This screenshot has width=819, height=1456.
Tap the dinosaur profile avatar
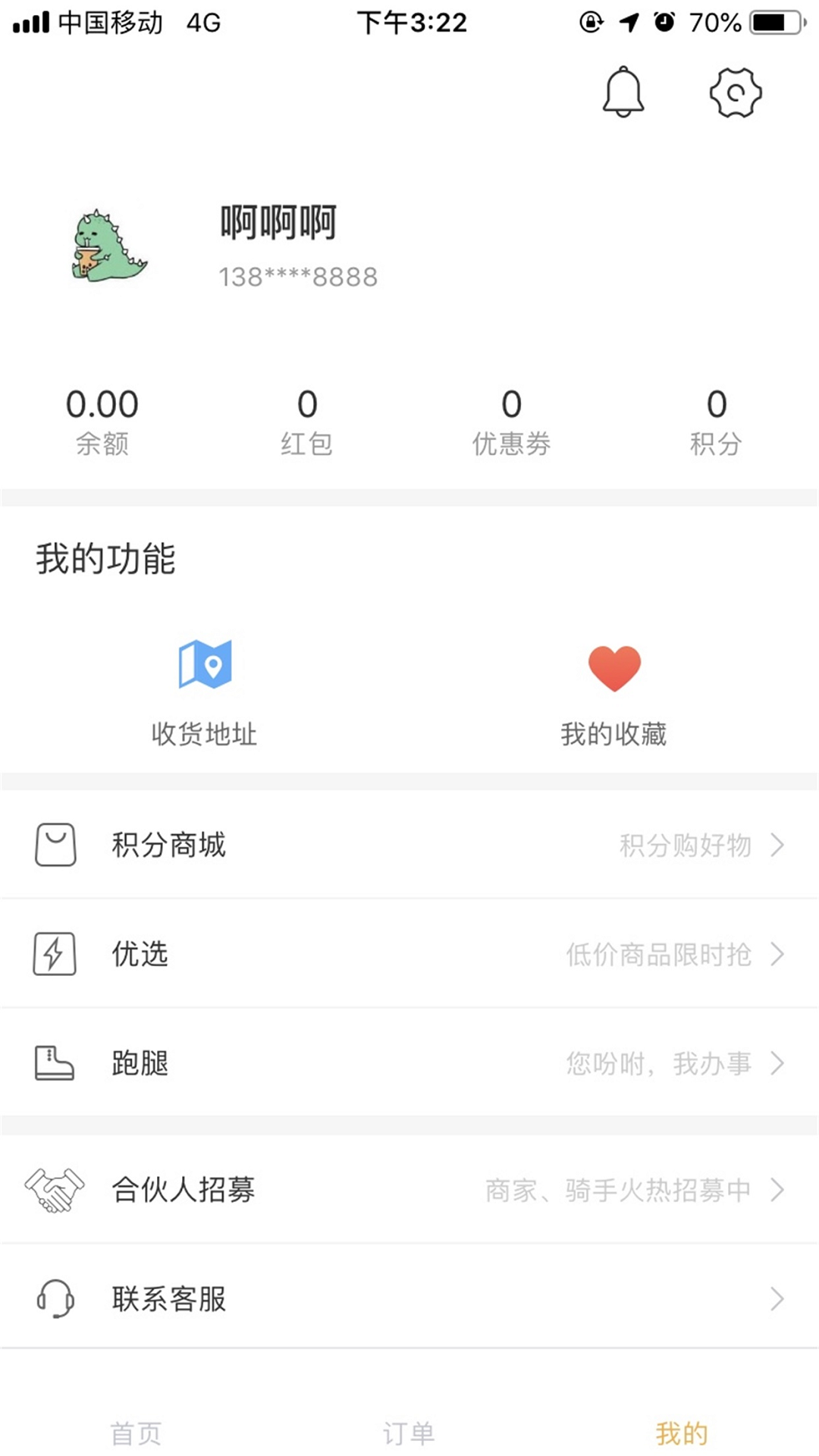pos(110,244)
